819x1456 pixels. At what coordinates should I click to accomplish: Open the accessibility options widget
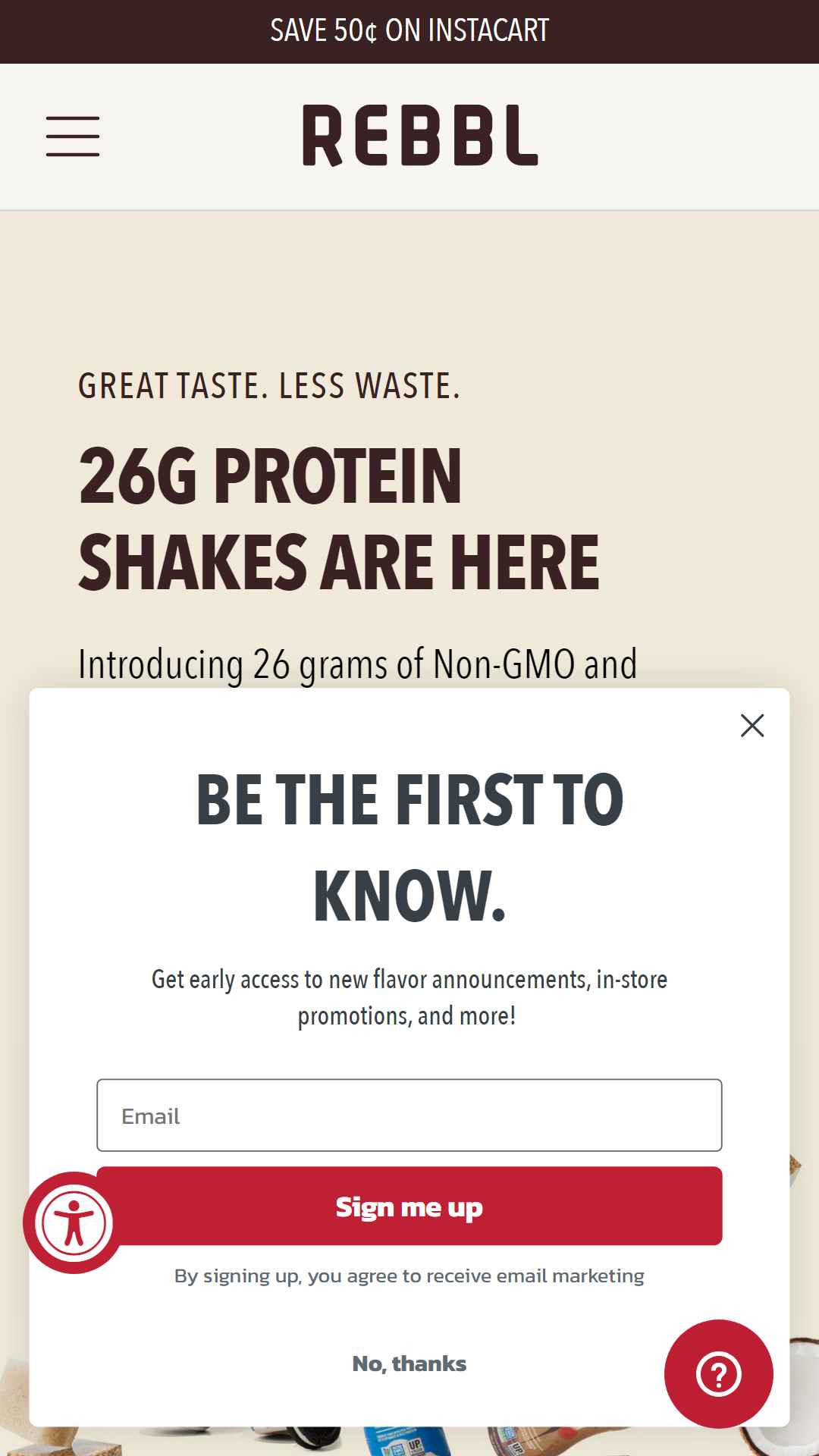coord(74,1222)
